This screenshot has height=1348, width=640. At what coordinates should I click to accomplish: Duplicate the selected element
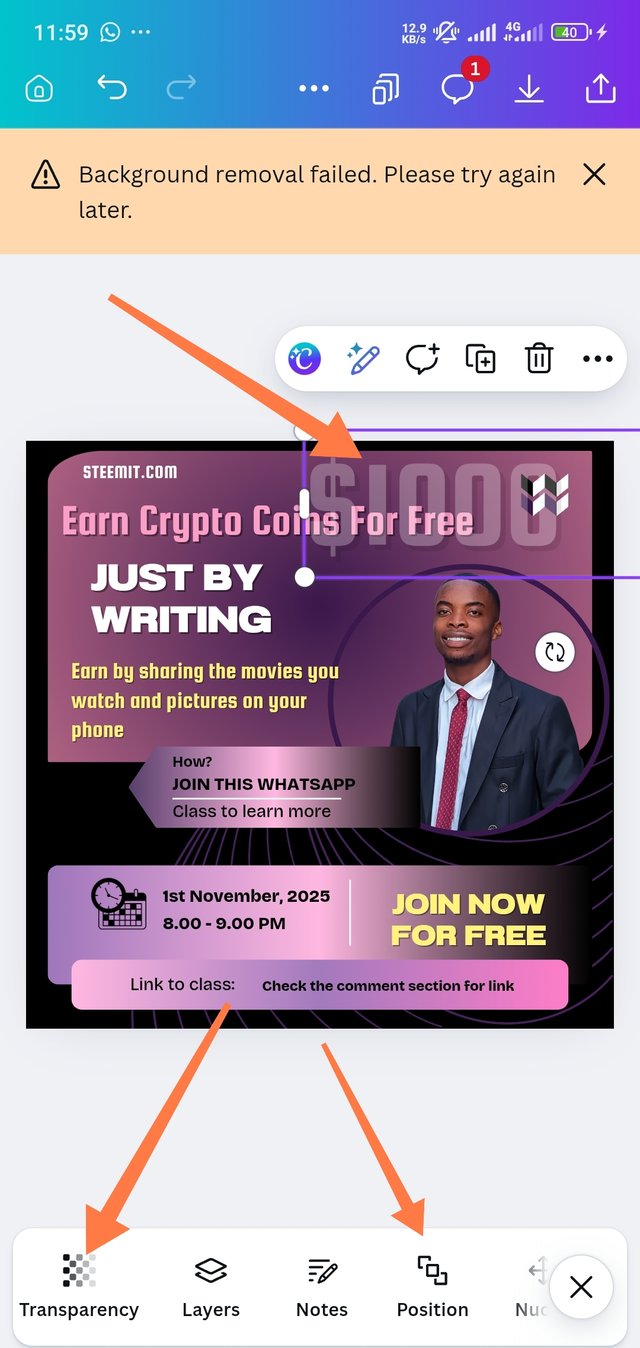click(480, 358)
